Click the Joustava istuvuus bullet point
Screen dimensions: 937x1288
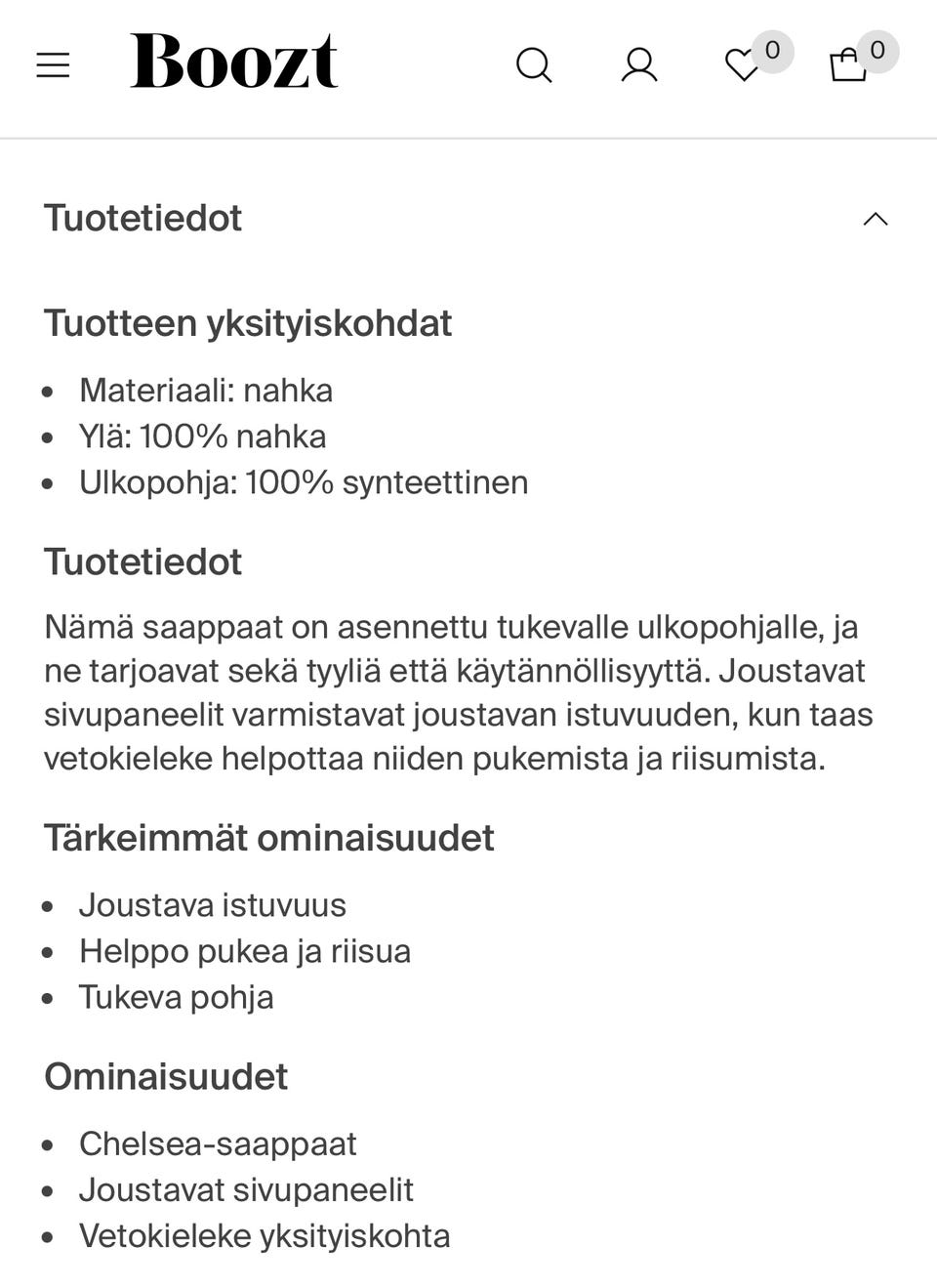pos(213,905)
